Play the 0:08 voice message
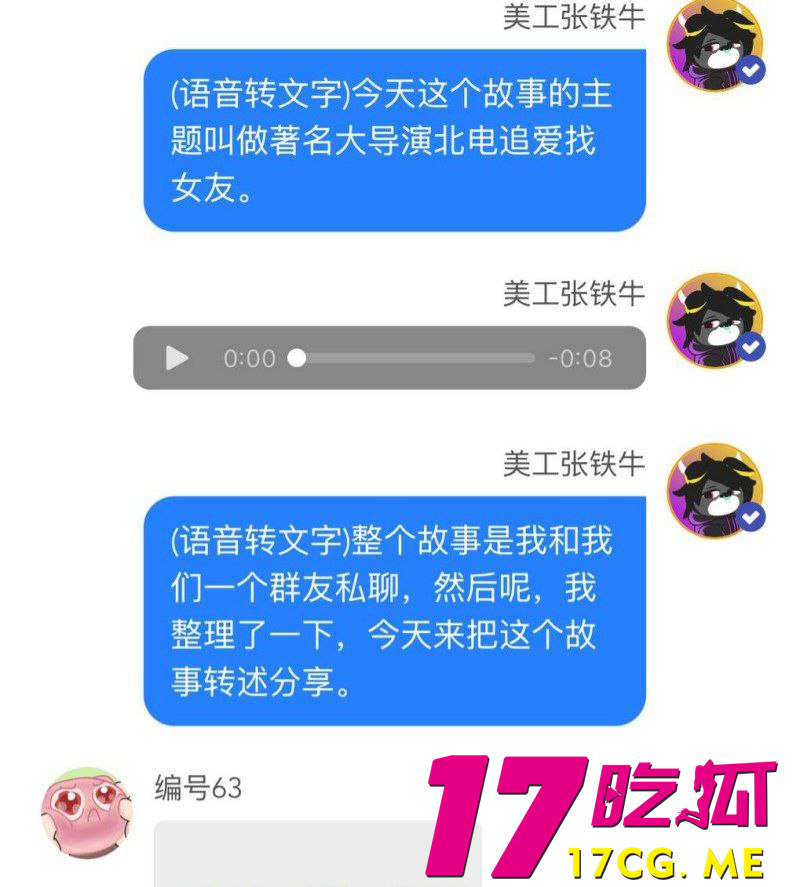 [x=177, y=358]
